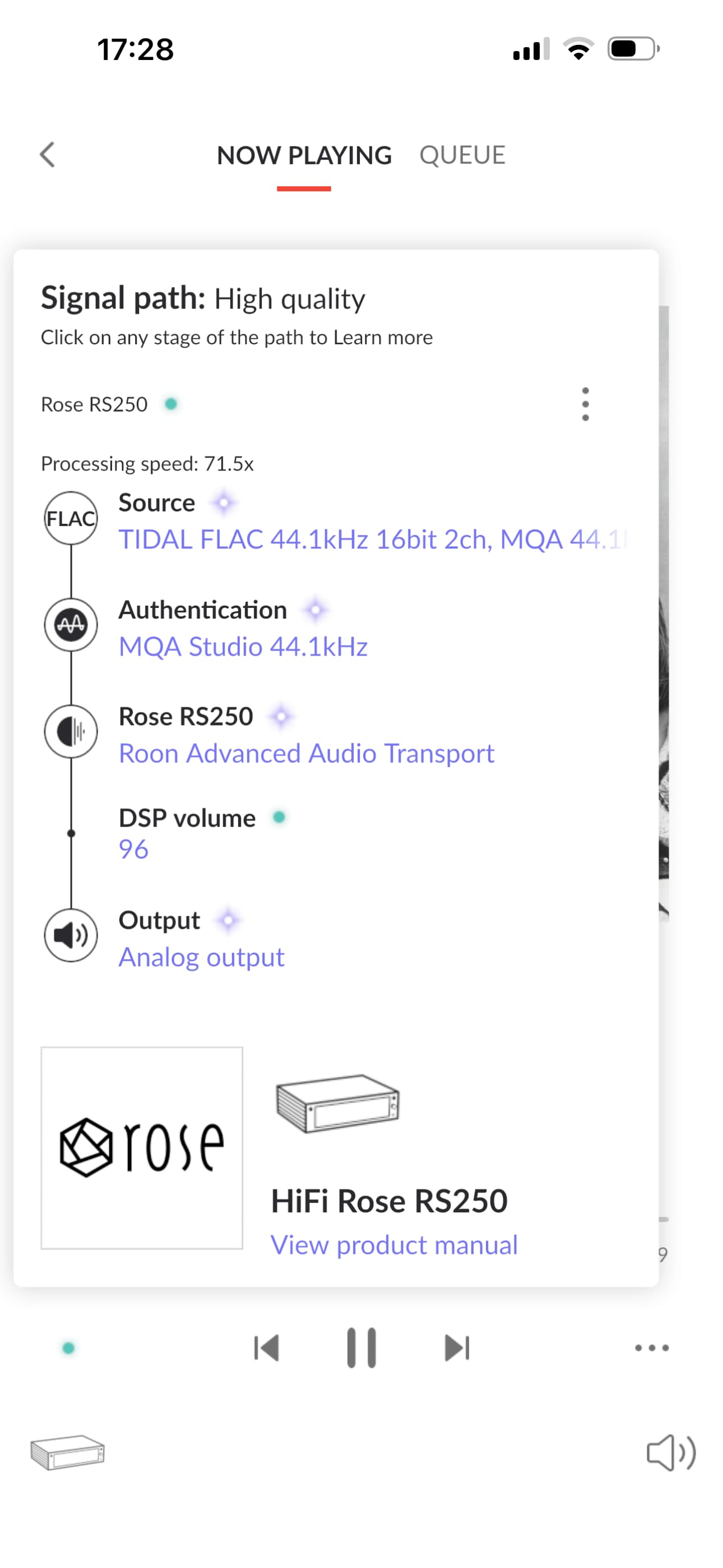Viewport: 723px width, 1568px height.
Task: Open the zone picker device icon
Action: pos(68,1453)
